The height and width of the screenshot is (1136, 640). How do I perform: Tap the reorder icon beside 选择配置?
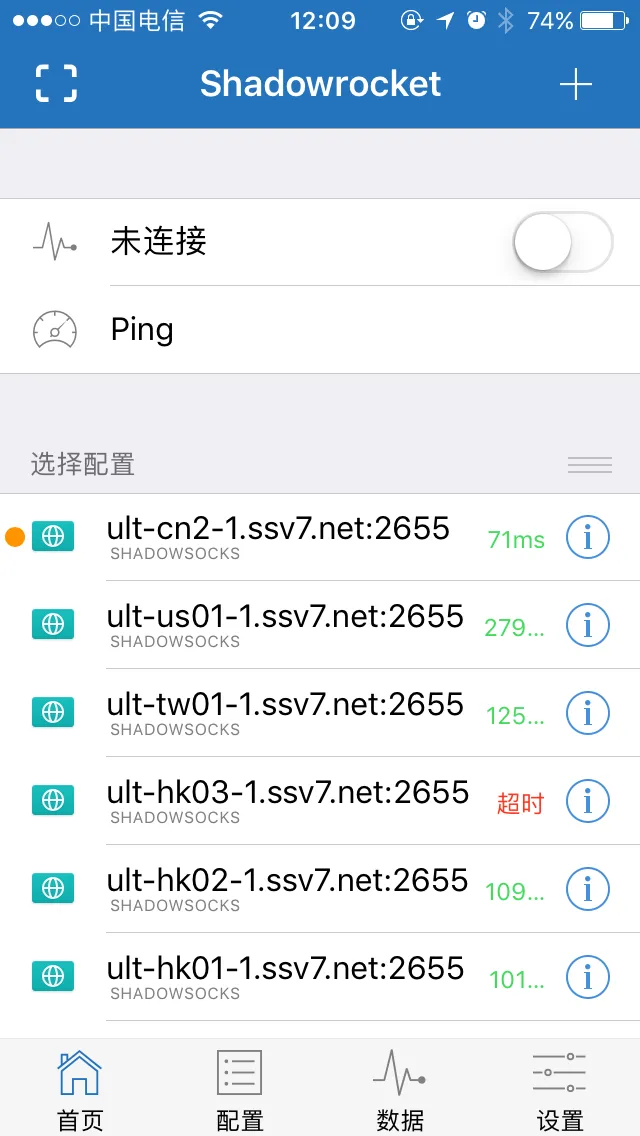(590, 464)
